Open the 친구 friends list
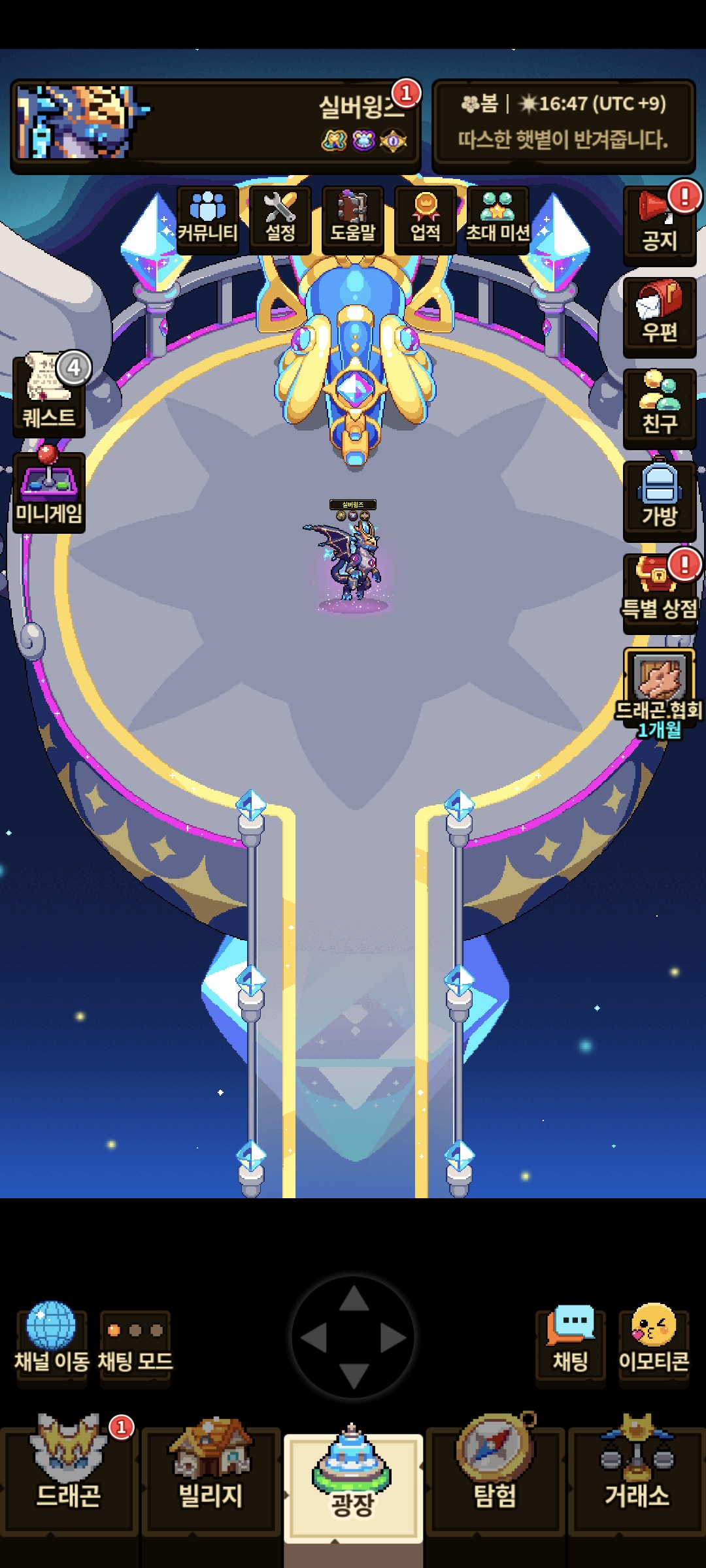 click(660, 408)
